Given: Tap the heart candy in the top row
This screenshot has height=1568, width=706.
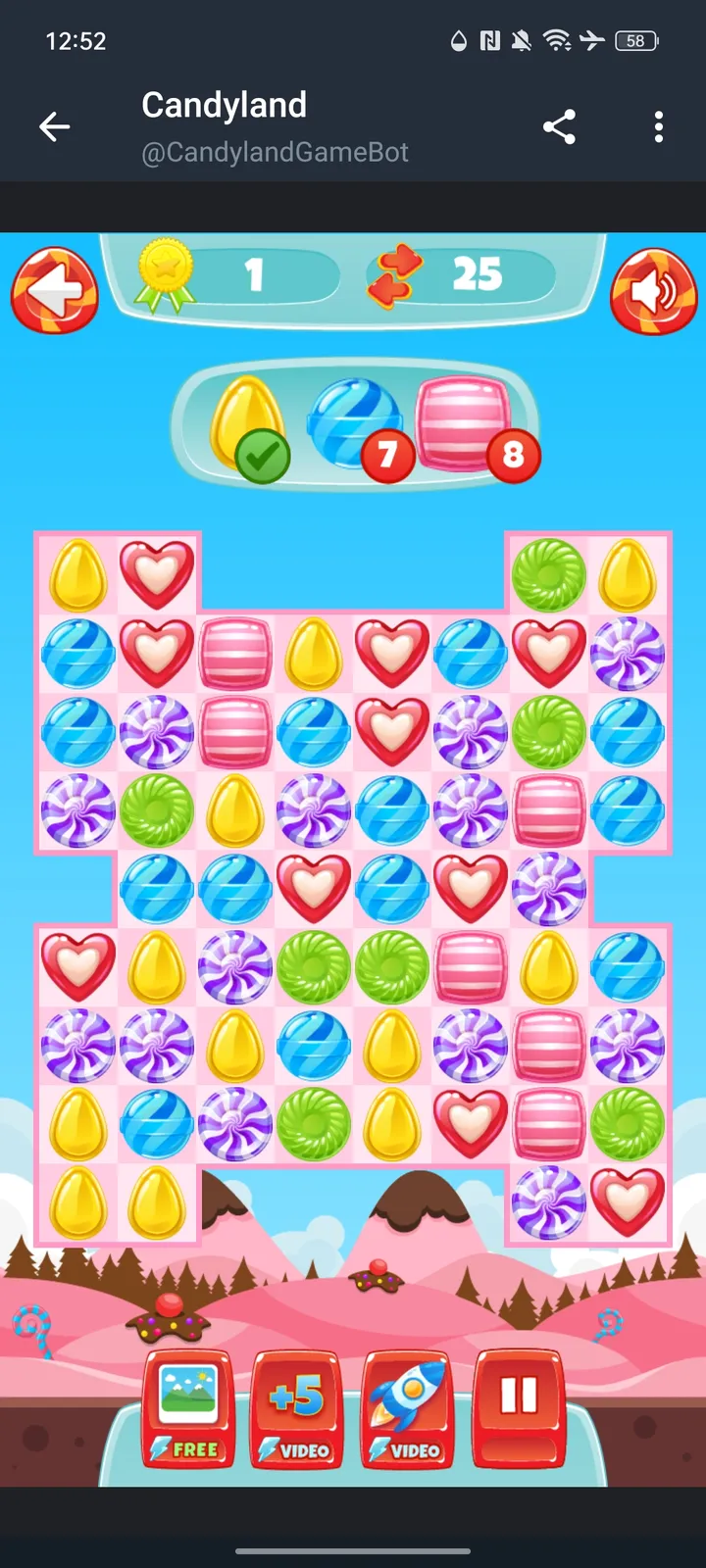Looking at the screenshot, I should (156, 575).
